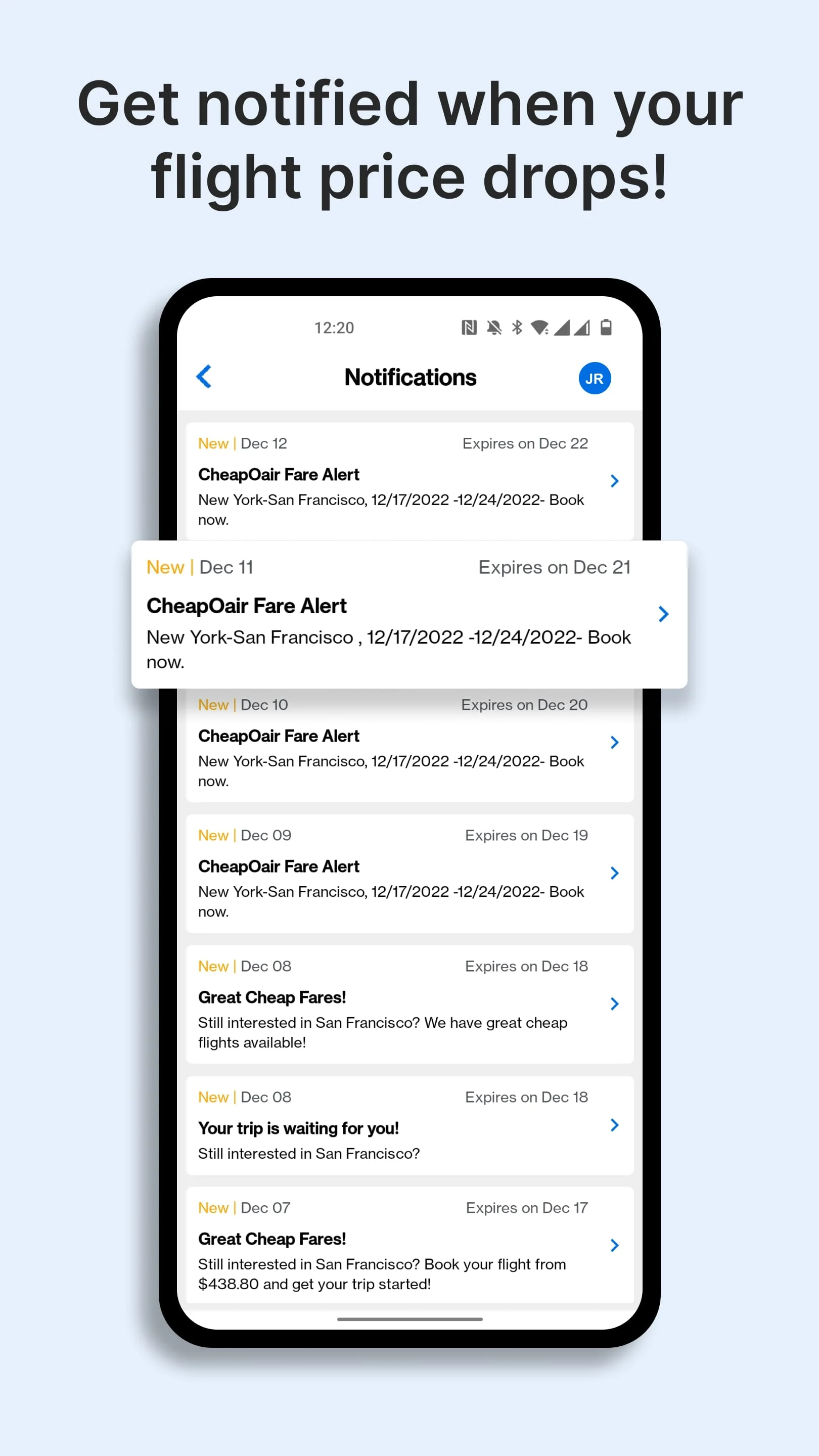This screenshot has height=1456, width=819.
Task: Expand the Dec 08 Great Cheap Fares chevron
Action: click(615, 1004)
